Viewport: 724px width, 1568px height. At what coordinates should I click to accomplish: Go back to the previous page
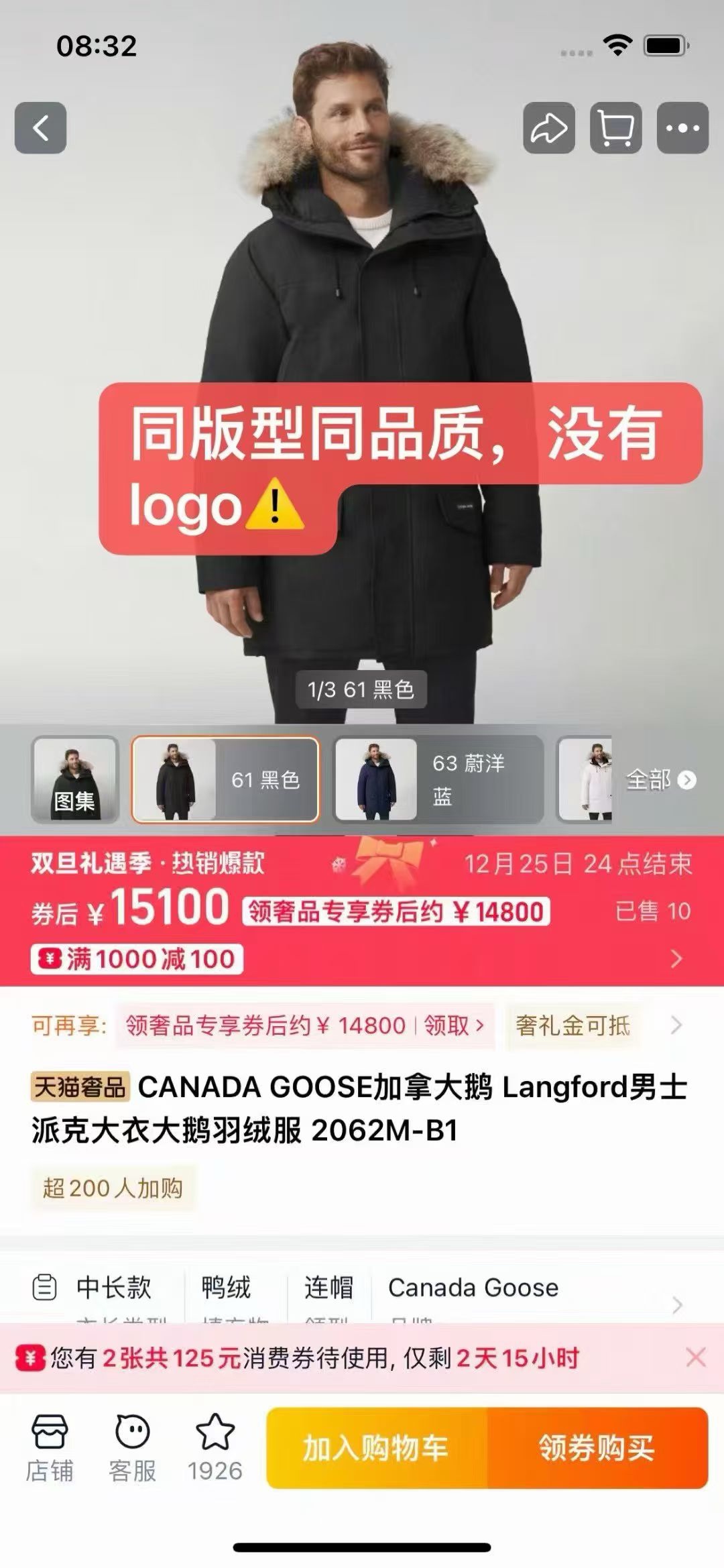(41, 128)
